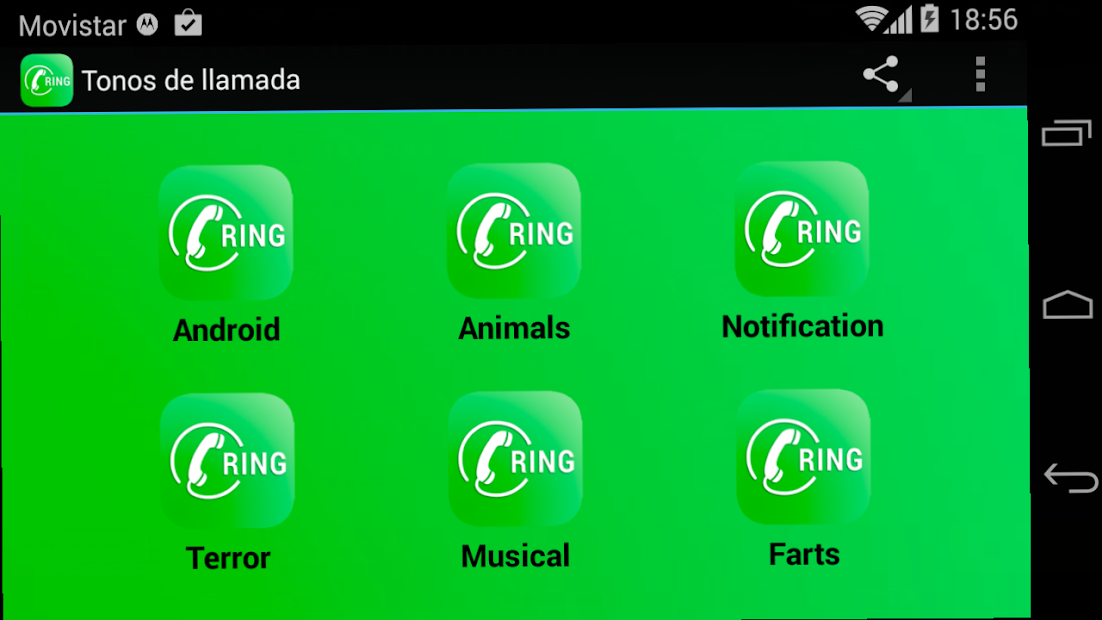Return to the home screen

[x=1068, y=305]
